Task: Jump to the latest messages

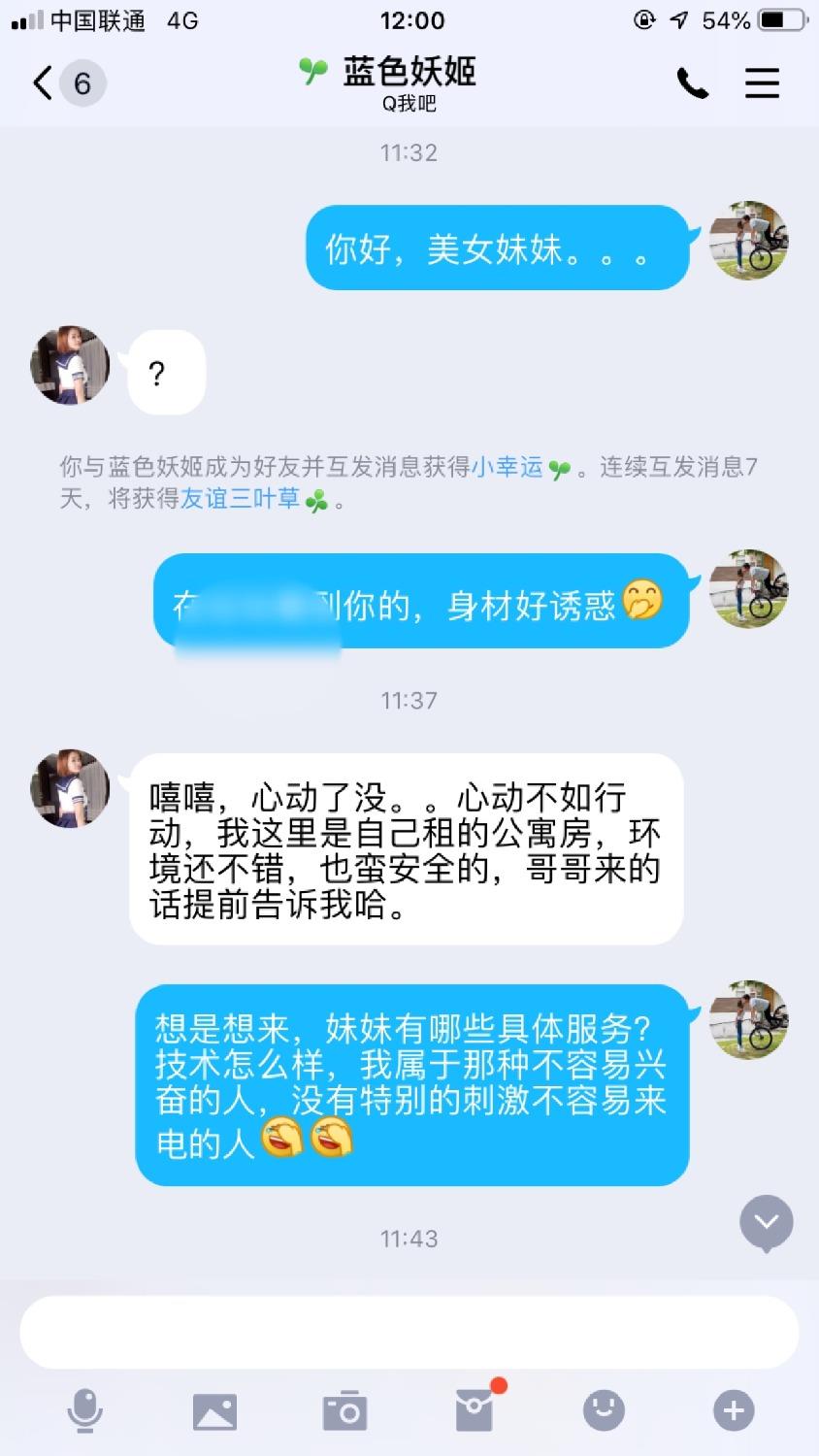Action: [x=766, y=1223]
